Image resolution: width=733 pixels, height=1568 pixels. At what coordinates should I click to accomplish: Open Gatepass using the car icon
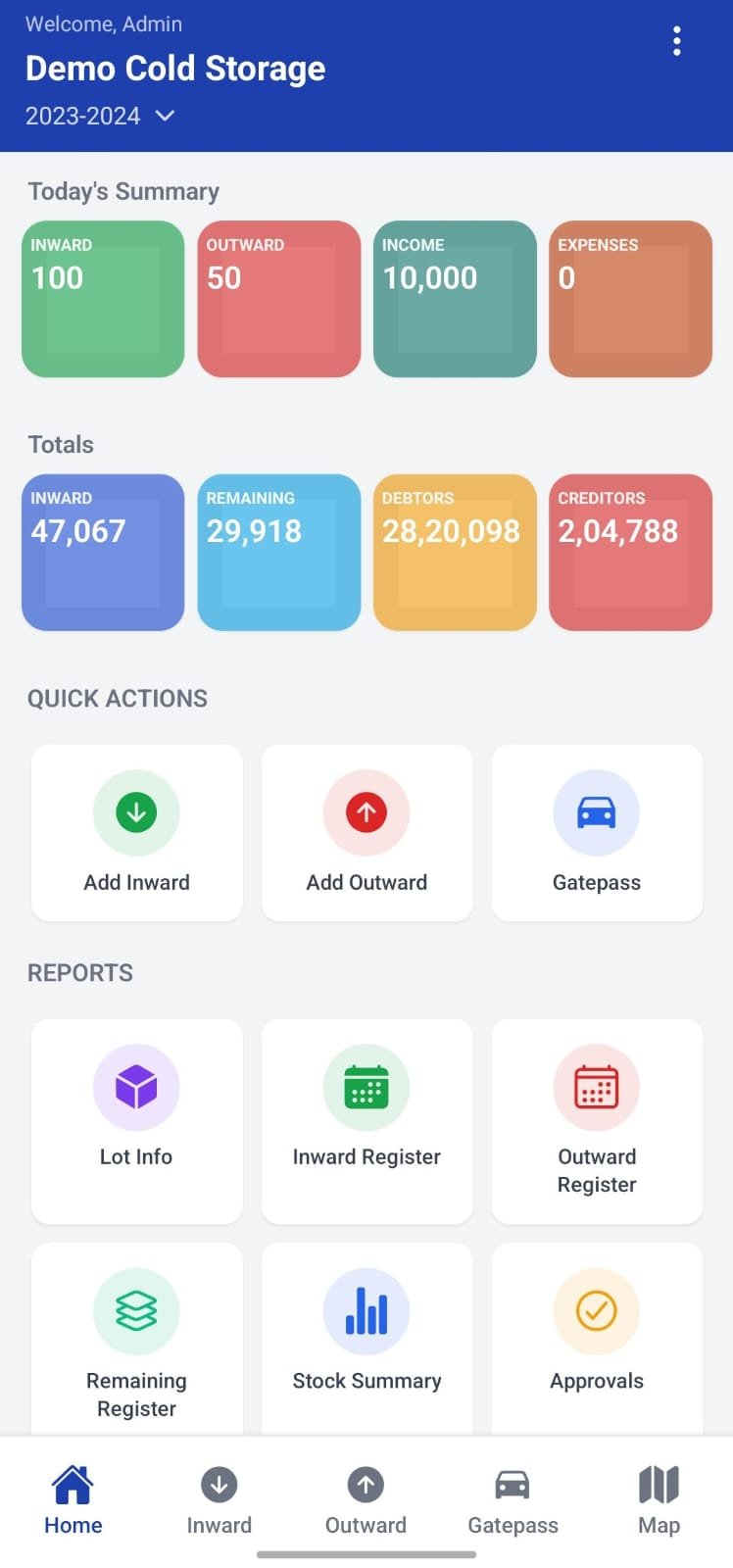596,811
